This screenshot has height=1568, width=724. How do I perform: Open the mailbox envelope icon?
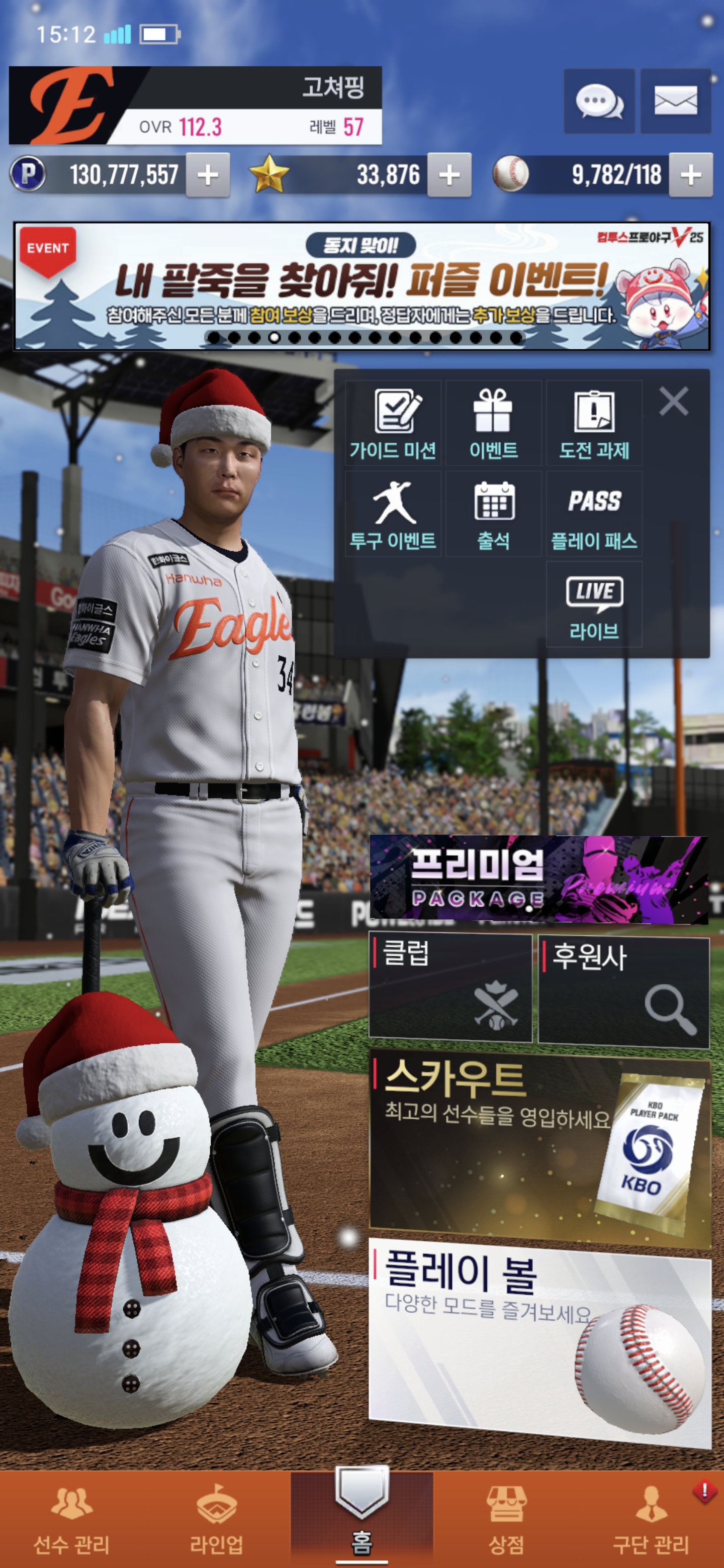pos(675,101)
